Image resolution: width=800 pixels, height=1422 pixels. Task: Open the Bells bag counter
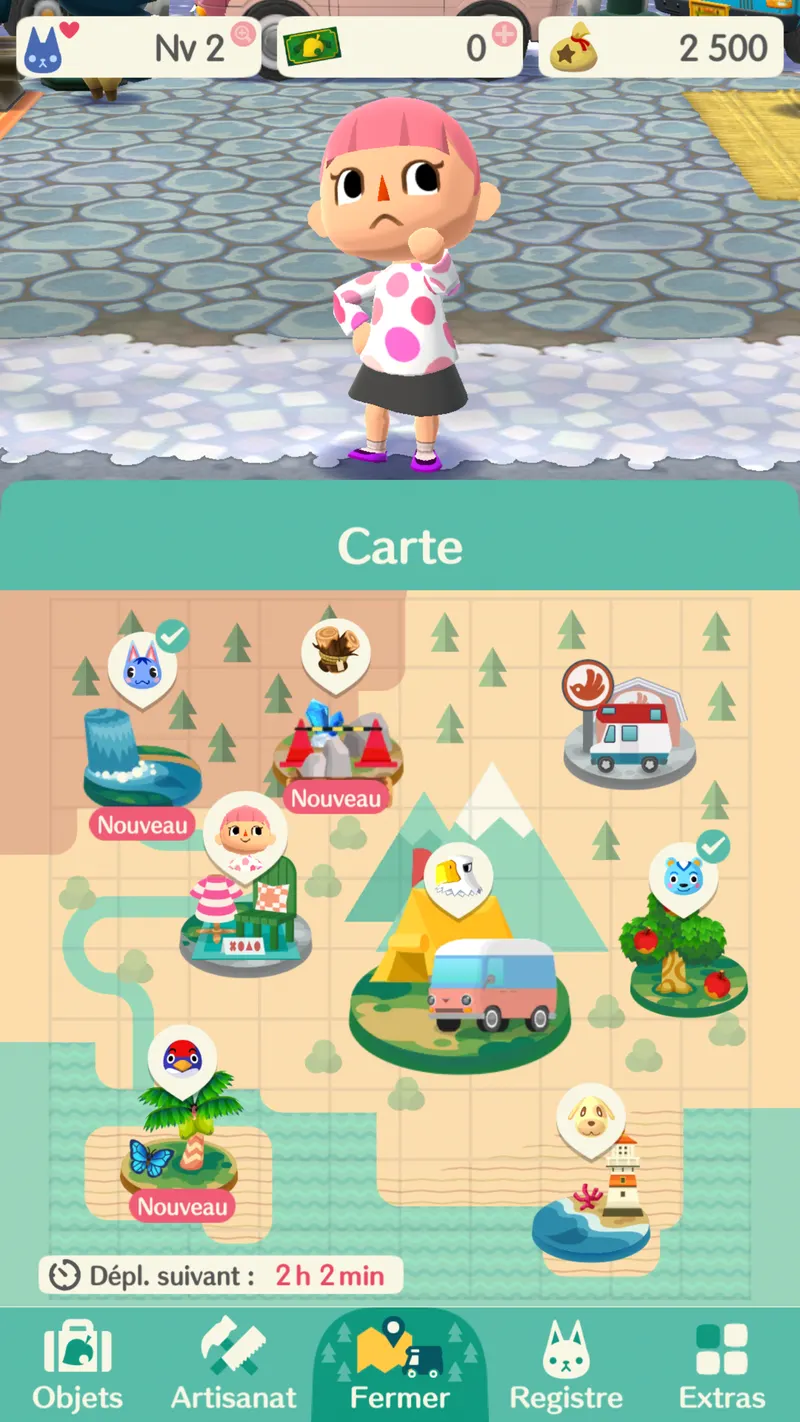tap(660, 46)
